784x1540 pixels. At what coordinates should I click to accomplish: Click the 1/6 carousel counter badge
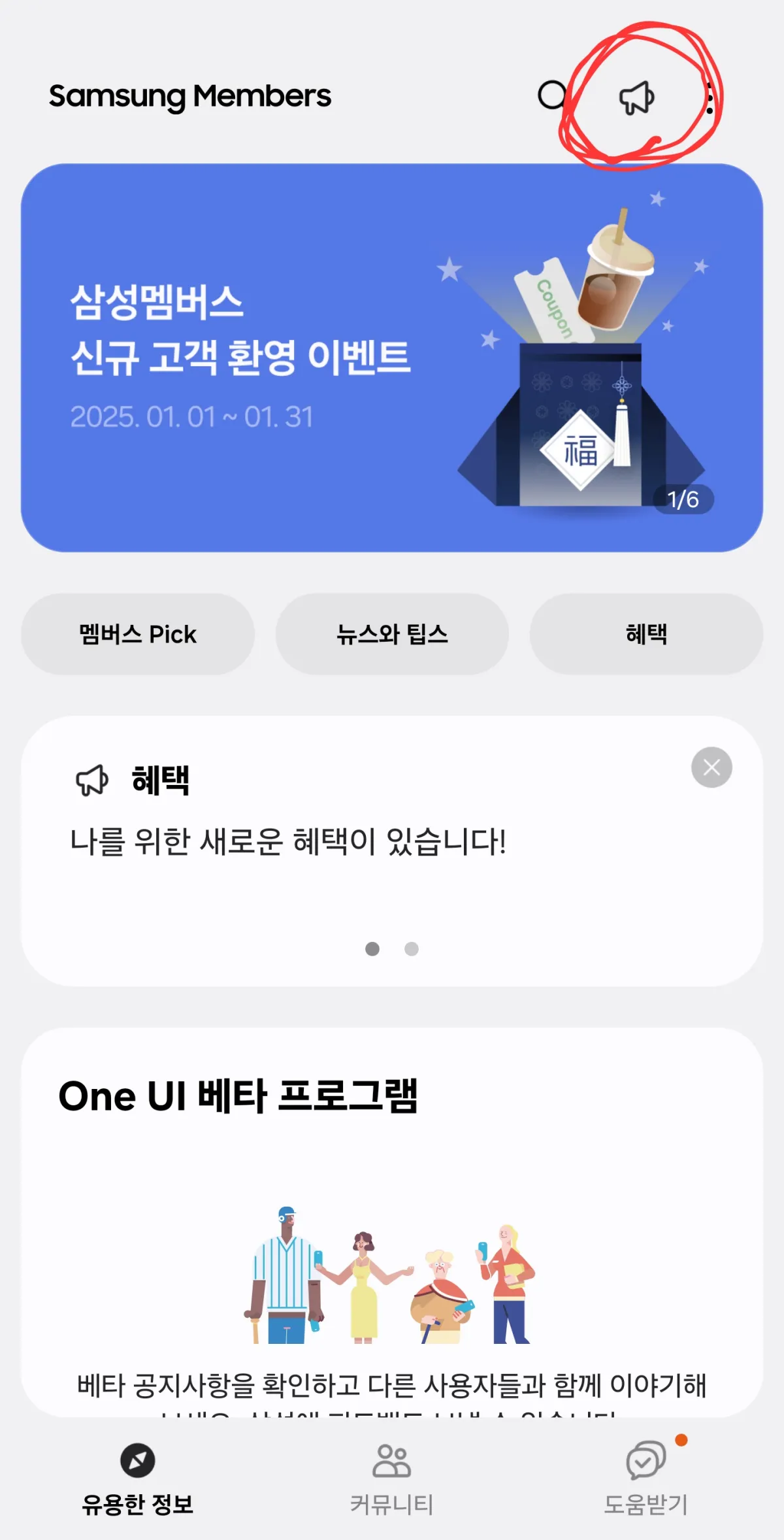(x=683, y=499)
